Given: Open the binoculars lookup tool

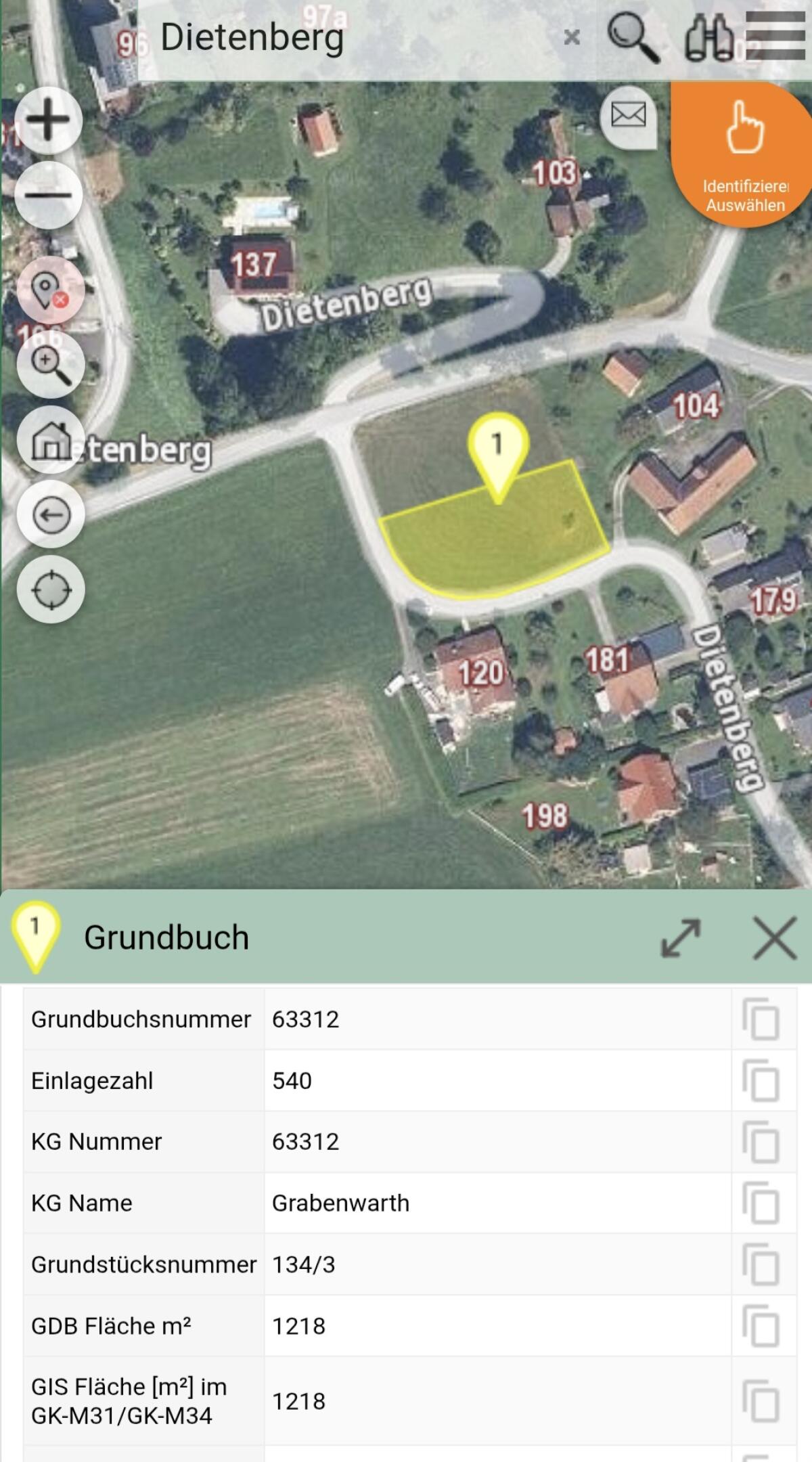Looking at the screenshot, I should point(710,35).
